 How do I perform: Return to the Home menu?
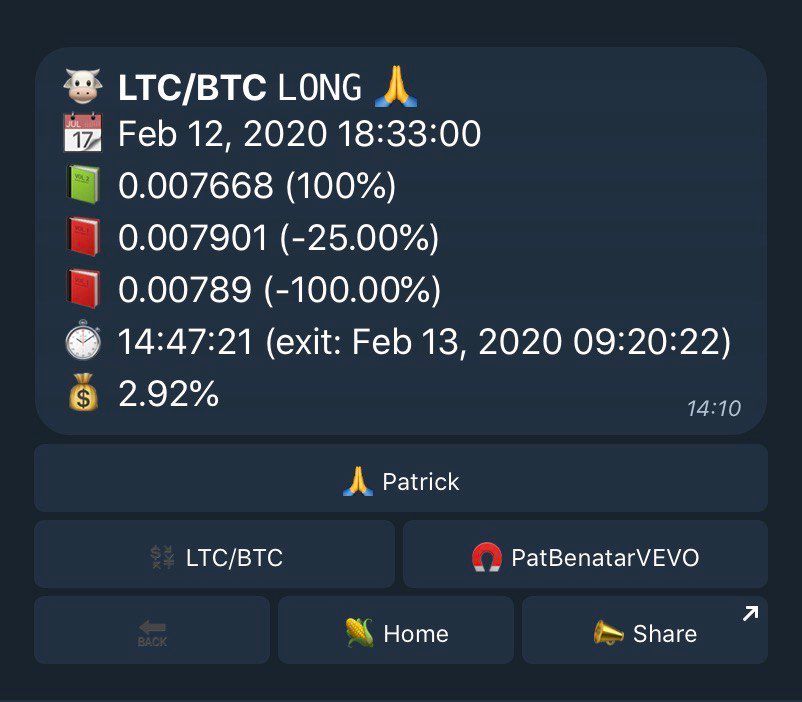(396, 631)
